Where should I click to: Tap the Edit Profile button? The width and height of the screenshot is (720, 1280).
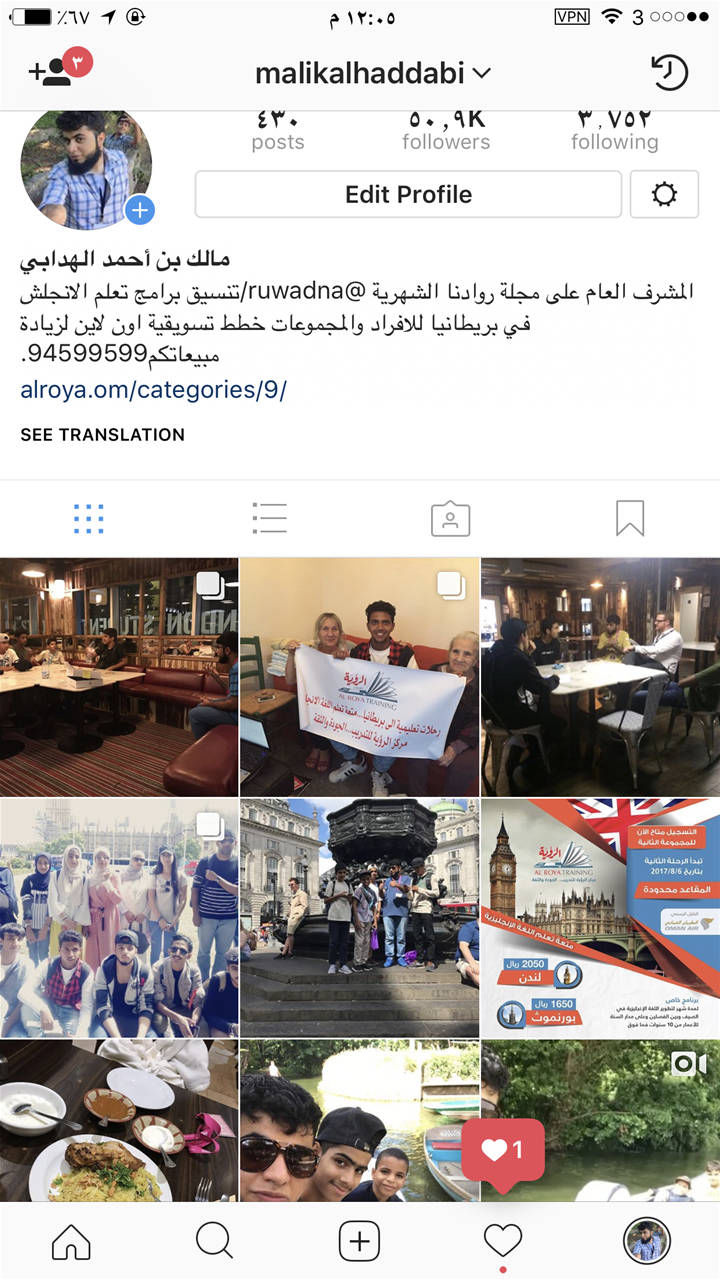(x=408, y=194)
